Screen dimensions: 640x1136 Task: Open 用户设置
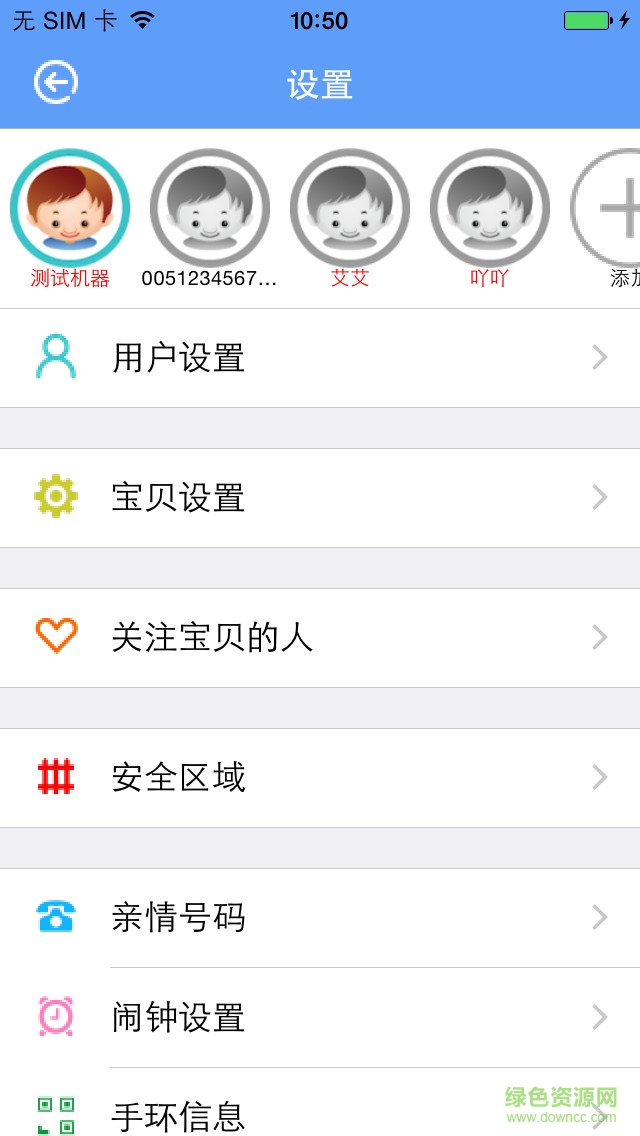tap(320, 358)
